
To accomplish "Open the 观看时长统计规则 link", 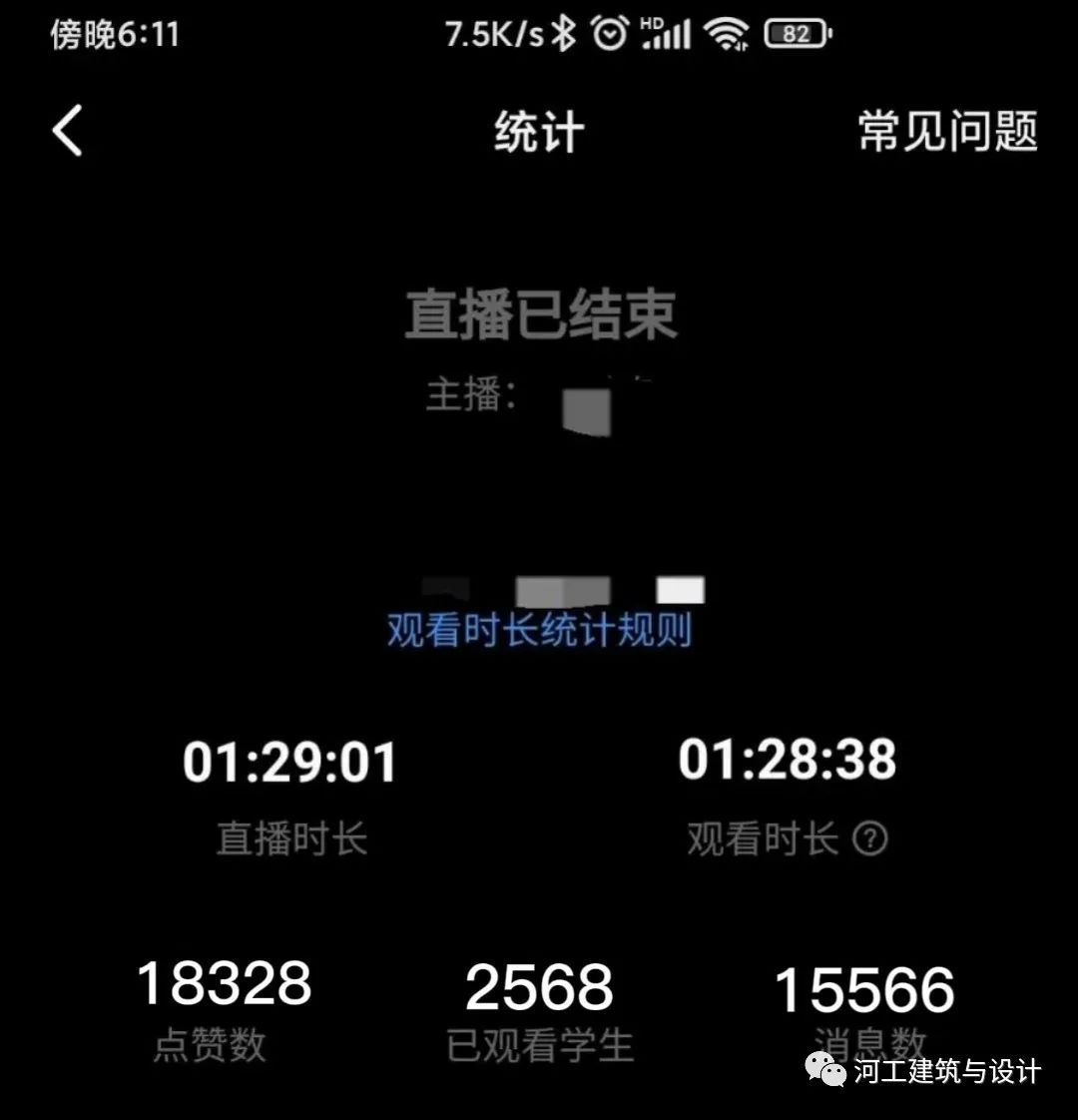I will pyautogui.click(x=539, y=631).
